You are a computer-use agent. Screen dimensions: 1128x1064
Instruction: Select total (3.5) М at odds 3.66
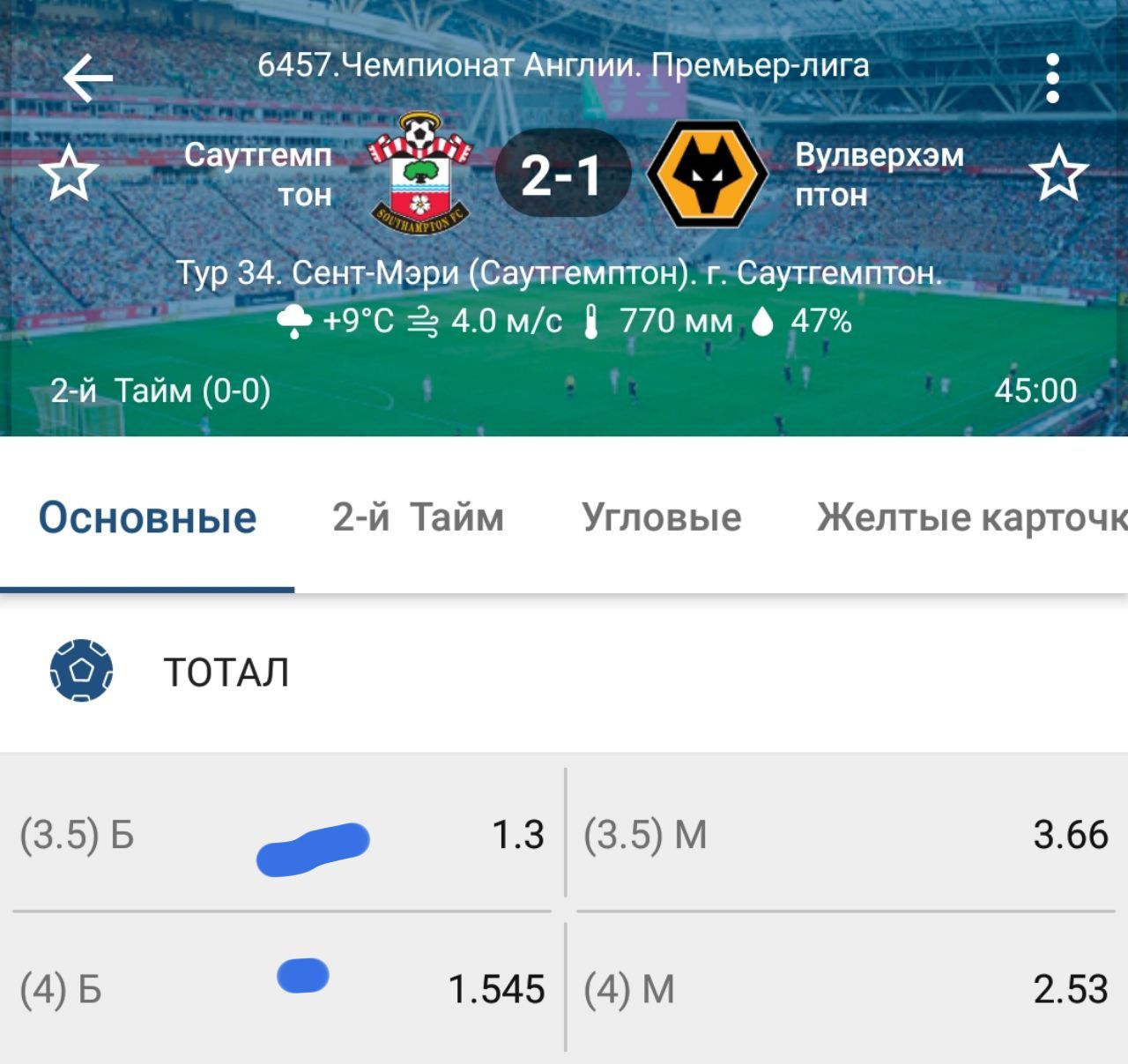tap(844, 834)
